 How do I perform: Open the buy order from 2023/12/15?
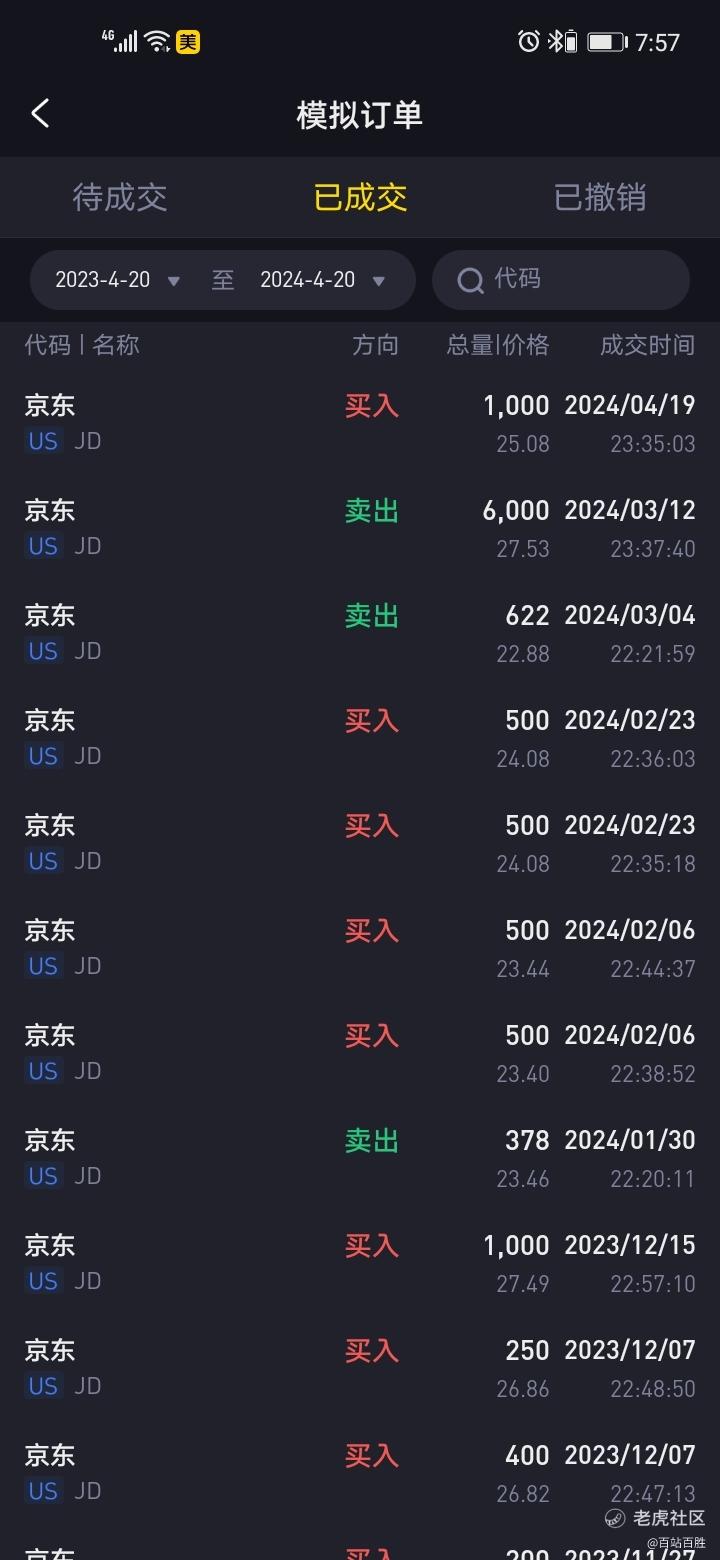[x=360, y=1263]
